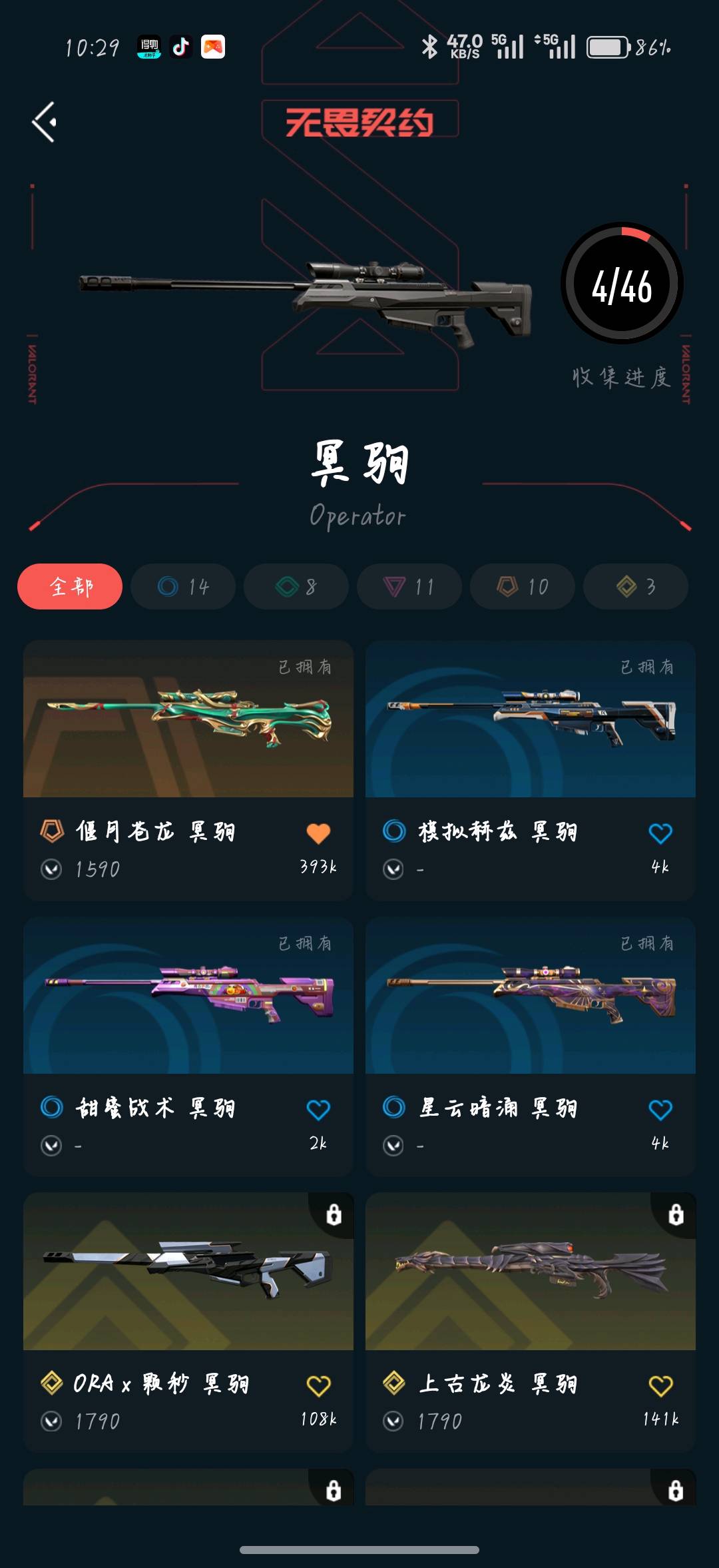The image size is (719, 1568).
Task: Like the 星云暗涌 冥驹 skin
Action: click(x=660, y=1110)
